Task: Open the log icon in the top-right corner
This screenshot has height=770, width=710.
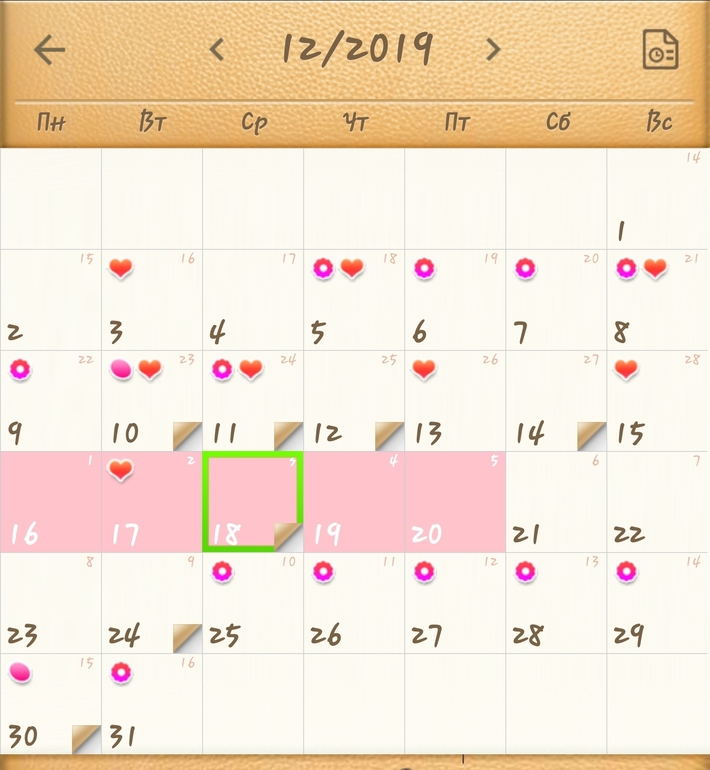Action: pyautogui.click(x=660, y=50)
